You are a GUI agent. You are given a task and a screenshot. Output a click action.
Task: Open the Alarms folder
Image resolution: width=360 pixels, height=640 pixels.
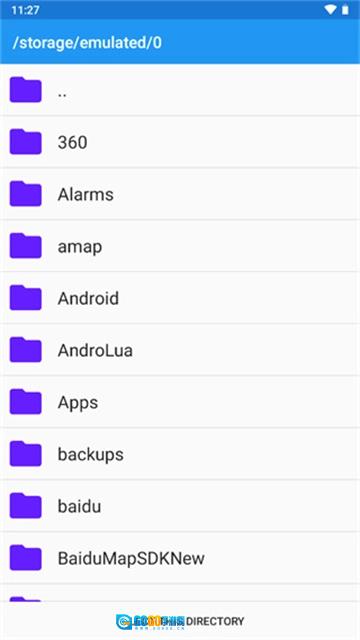[x=180, y=194]
